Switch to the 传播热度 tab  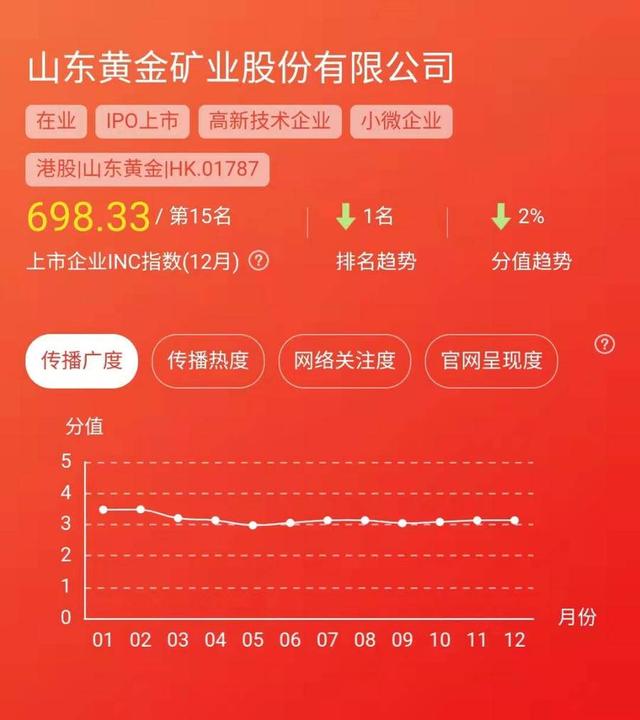click(207, 360)
